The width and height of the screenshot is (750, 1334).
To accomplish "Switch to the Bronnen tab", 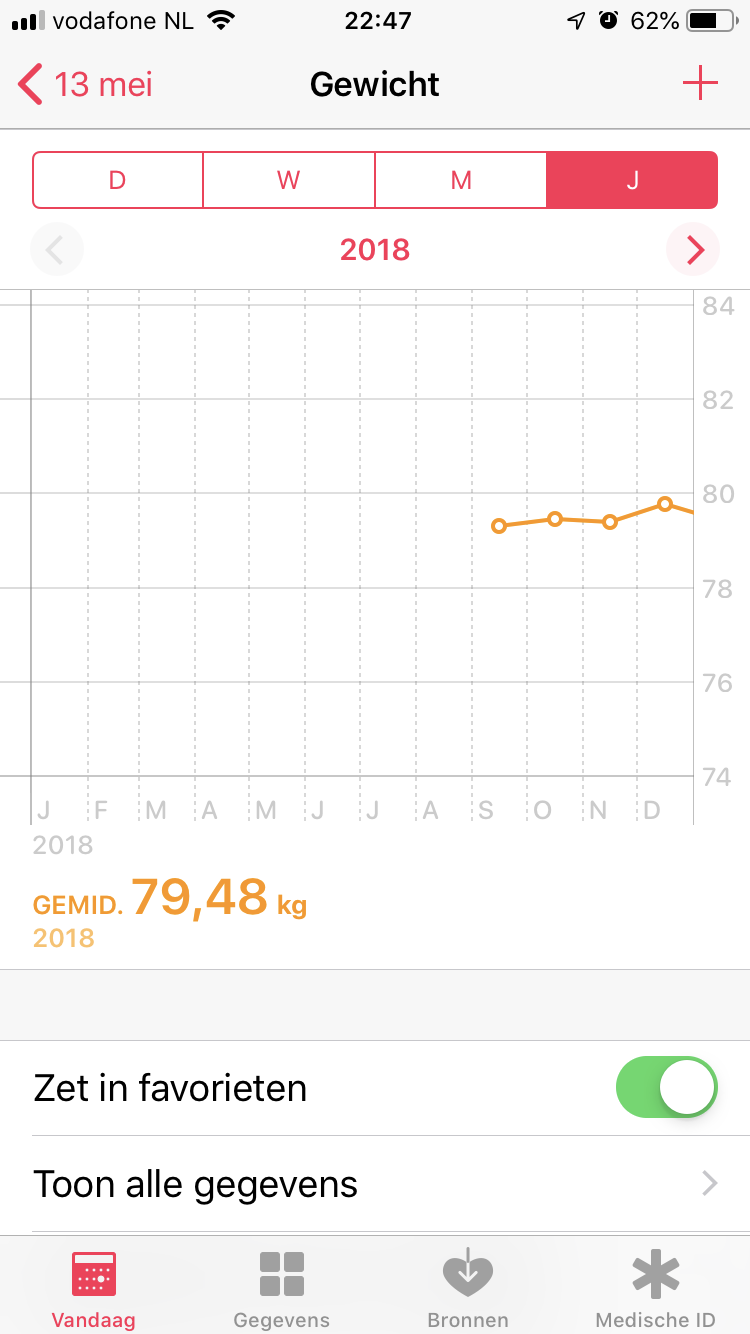I will tap(468, 1288).
